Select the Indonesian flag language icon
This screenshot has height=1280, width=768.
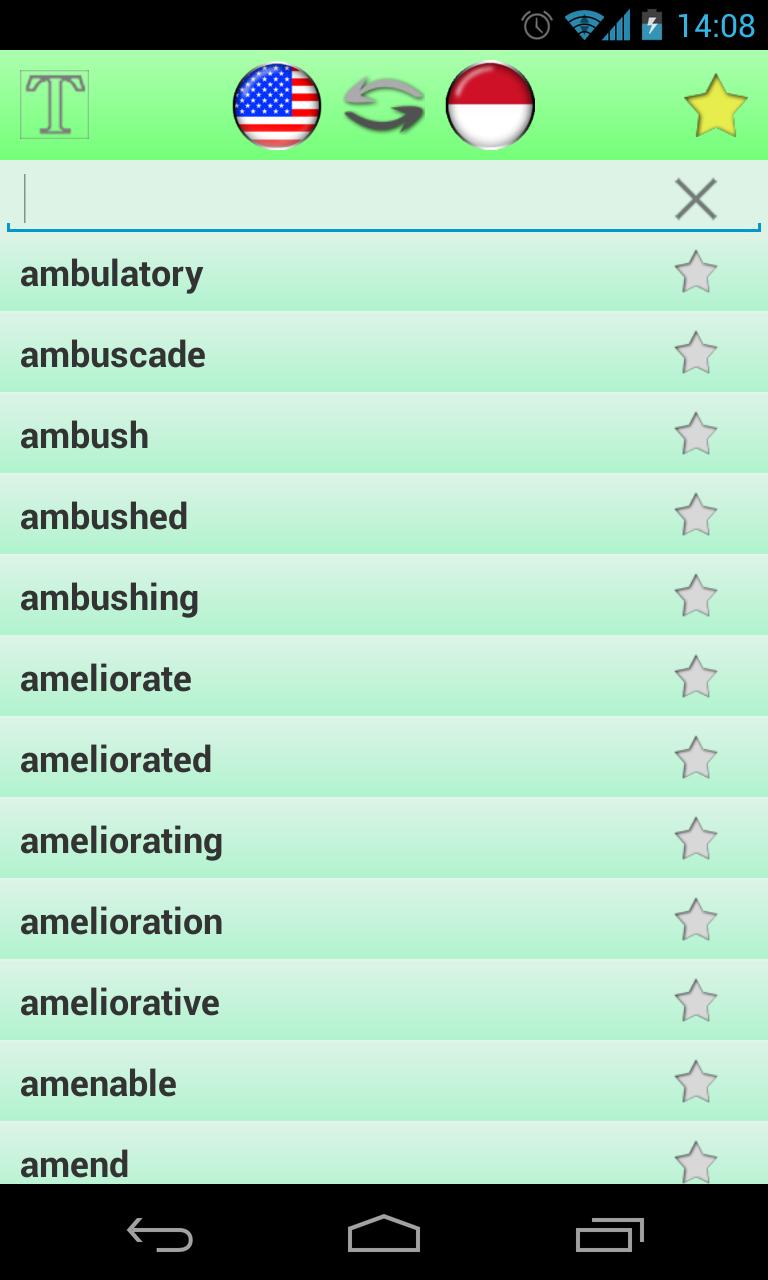pos(490,104)
